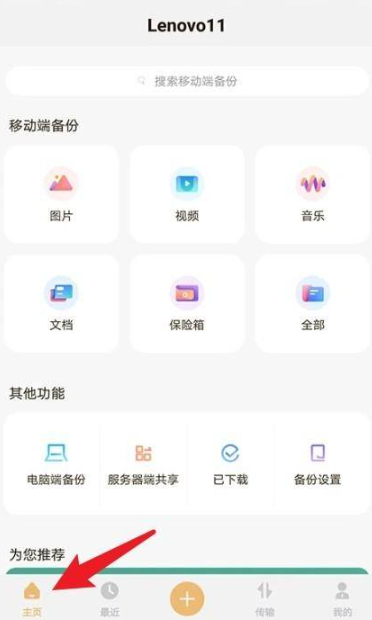Open the 保险箱 safe box
The height and width of the screenshot is (620, 372).
pyautogui.click(x=187, y=303)
